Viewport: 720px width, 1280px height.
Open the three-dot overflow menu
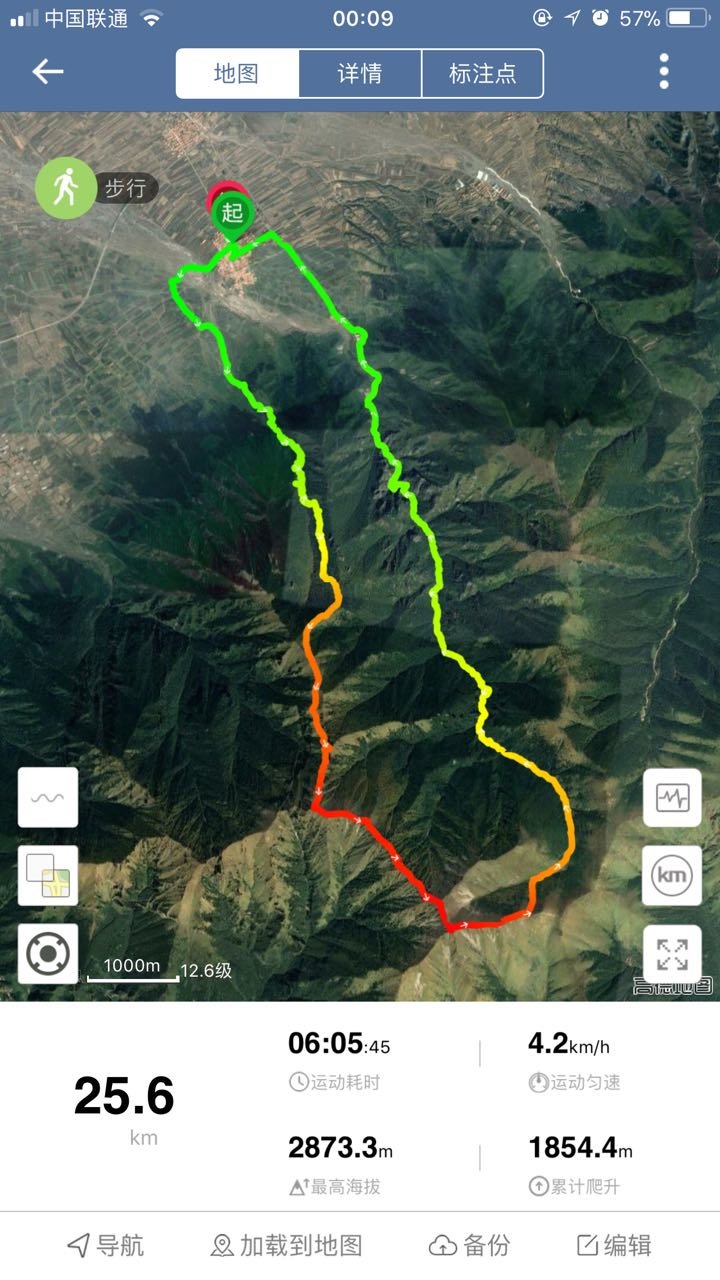[663, 72]
